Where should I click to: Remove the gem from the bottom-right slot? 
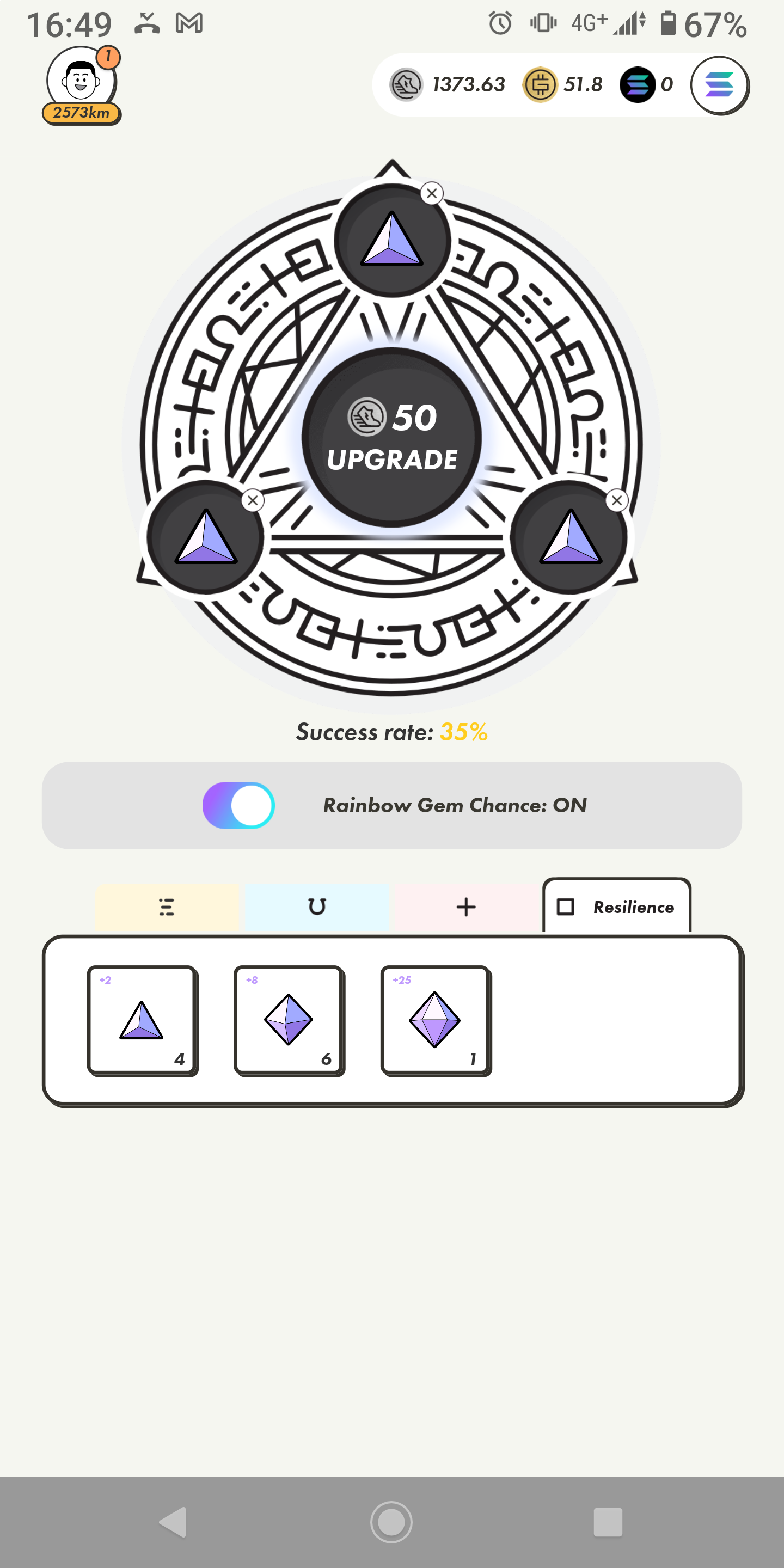617,500
